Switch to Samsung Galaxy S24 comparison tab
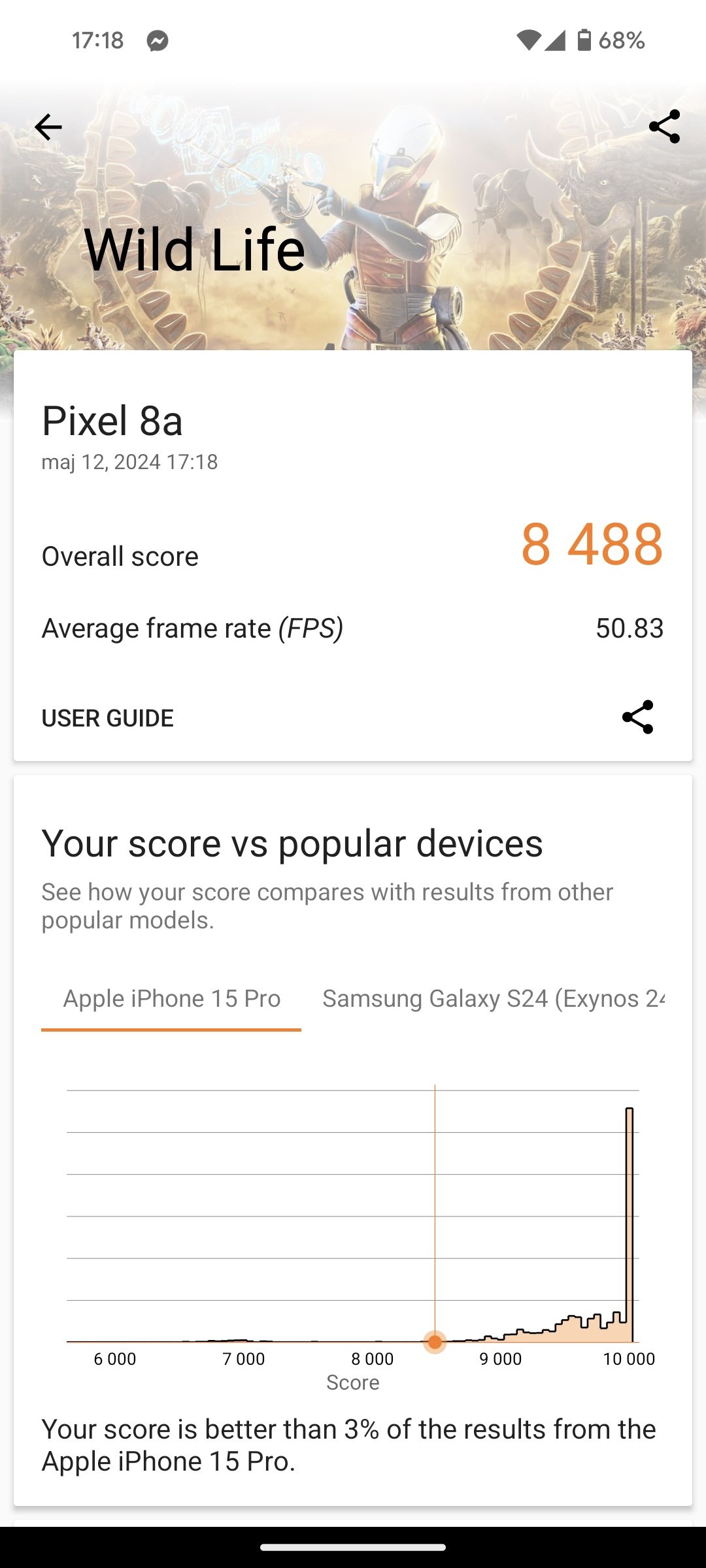The image size is (706, 1568). [494, 999]
